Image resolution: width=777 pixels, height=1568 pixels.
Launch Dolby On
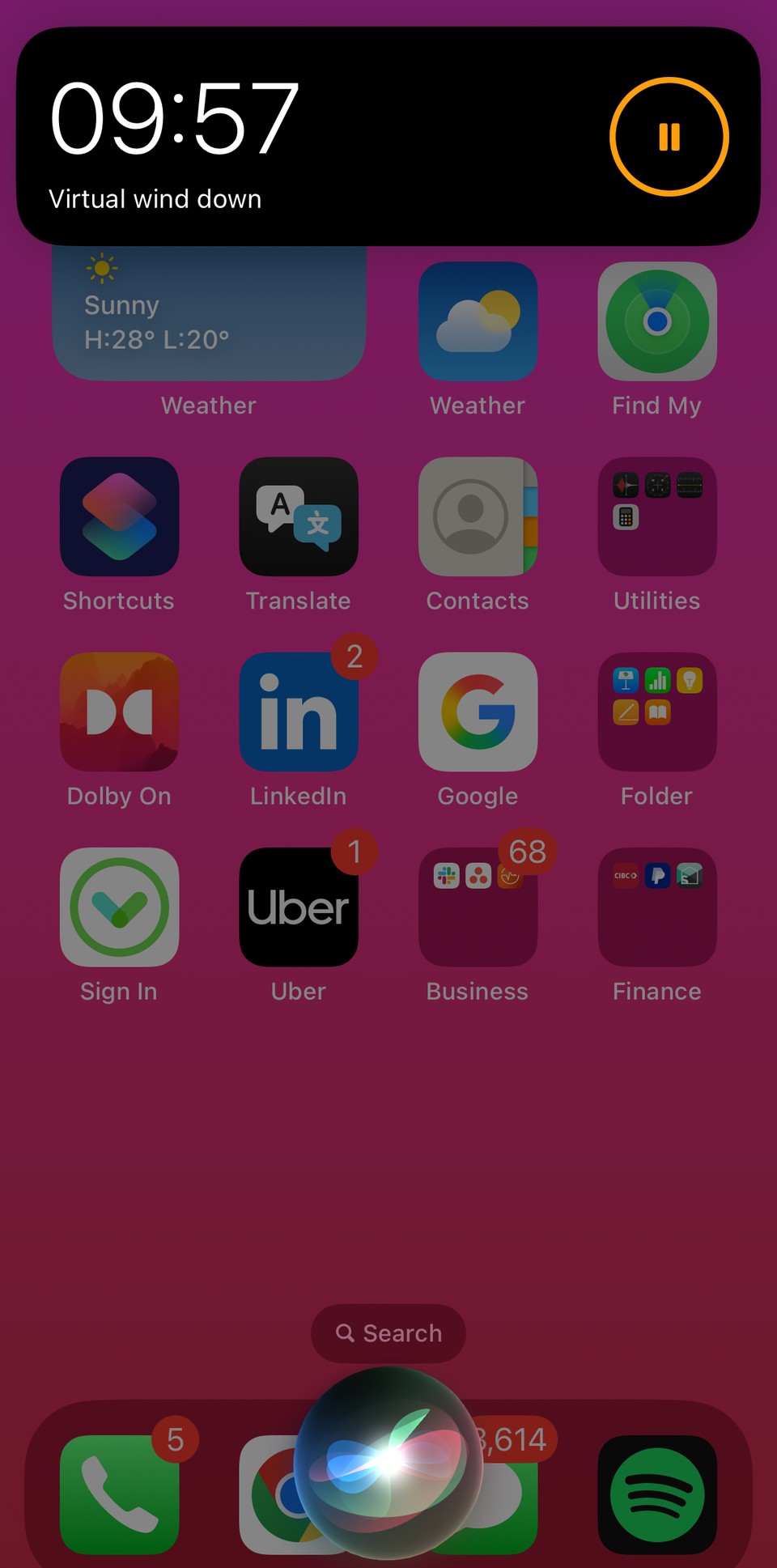119,712
